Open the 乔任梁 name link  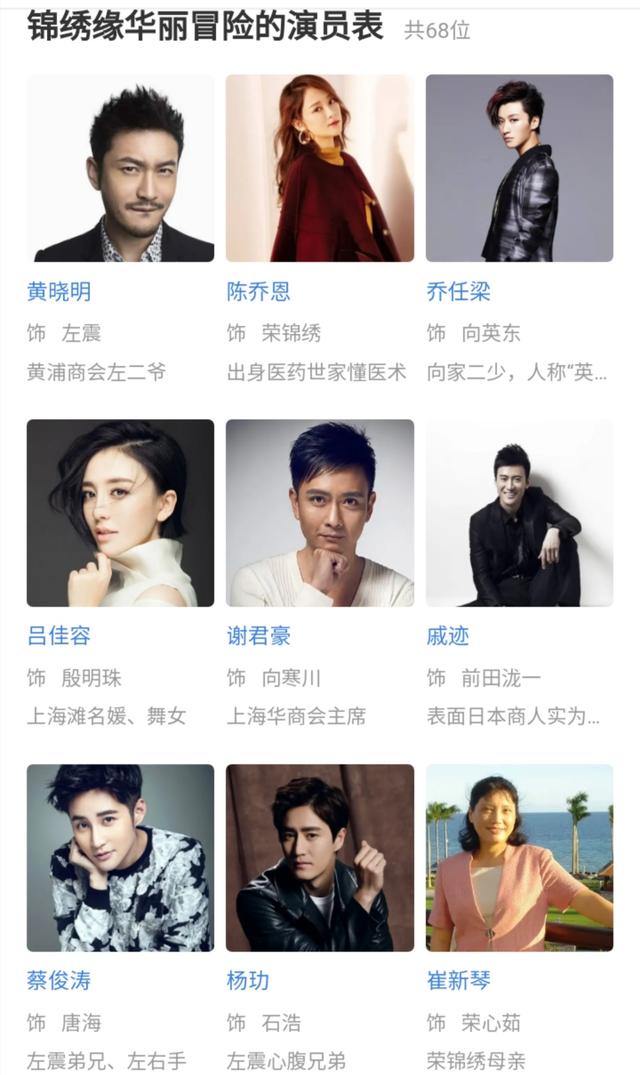(x=458, y=291)
